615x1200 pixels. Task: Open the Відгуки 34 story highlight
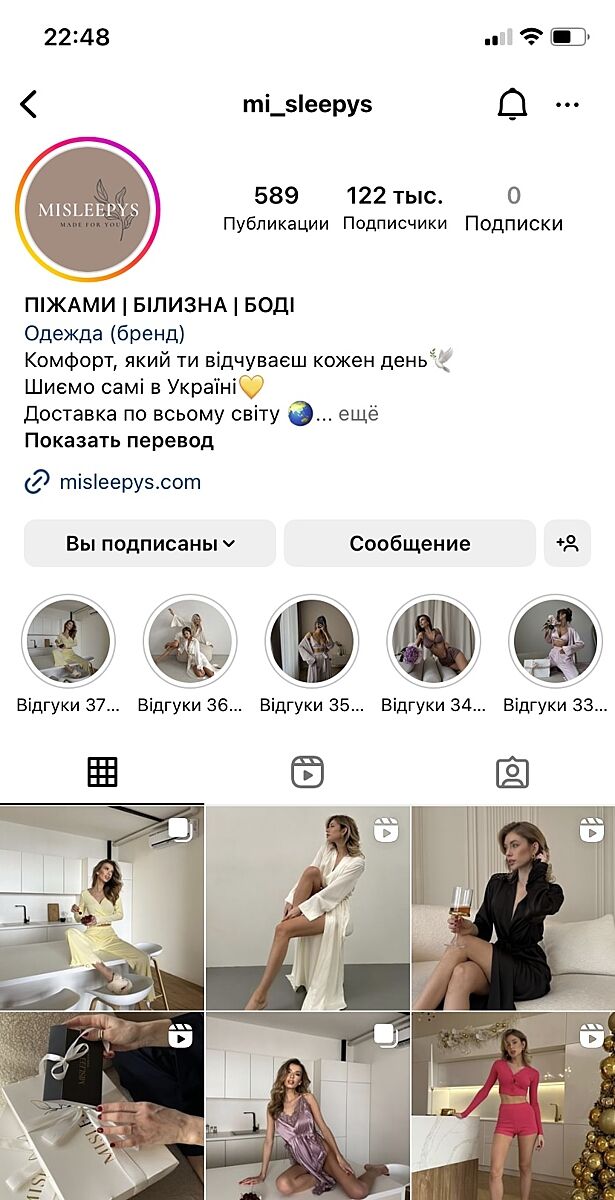click(x=434, y=642)
